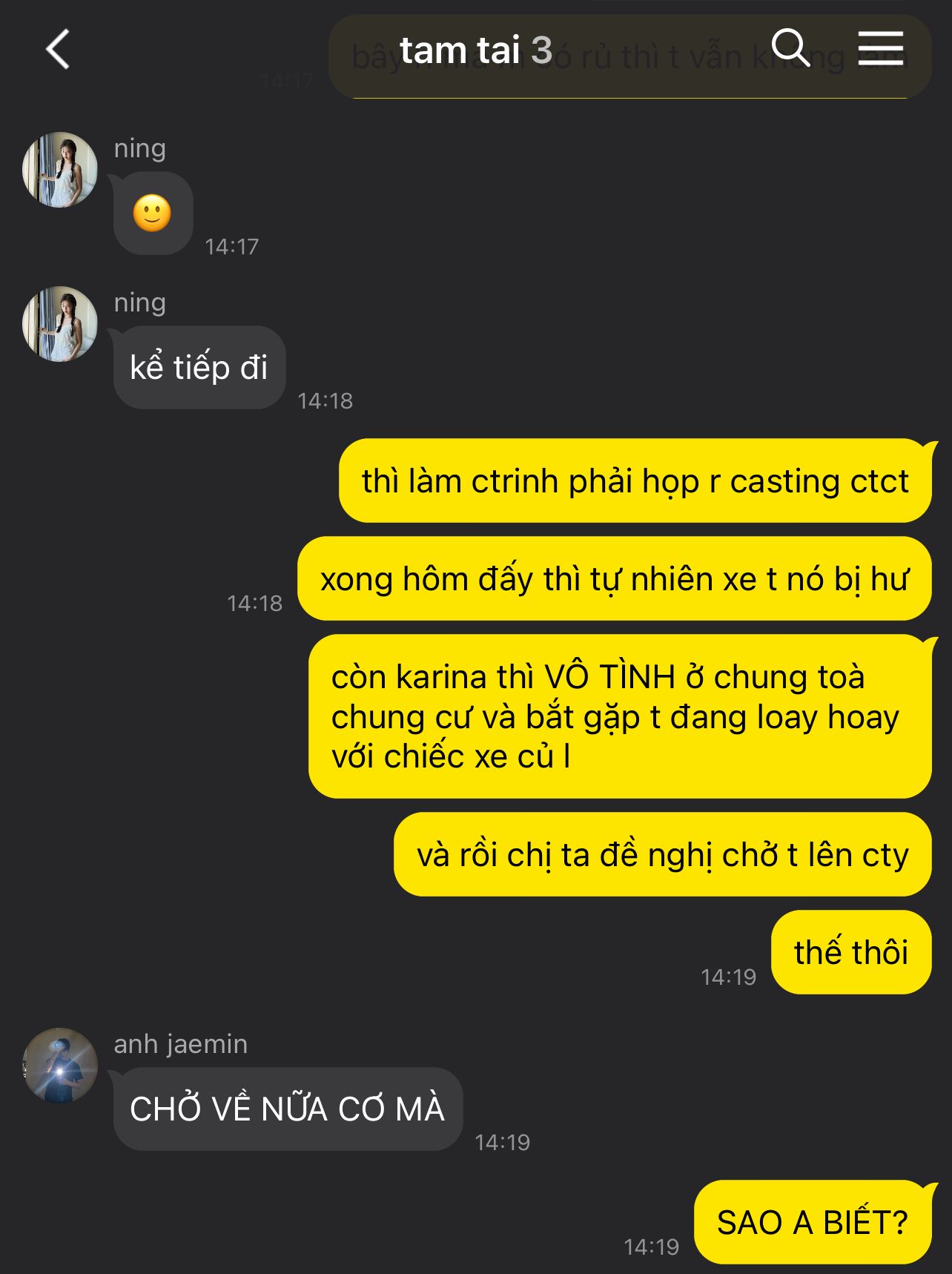Open anh jaemin's profile picture
The height and width of the screenshot is (1274, 952).
(60, 1065)
